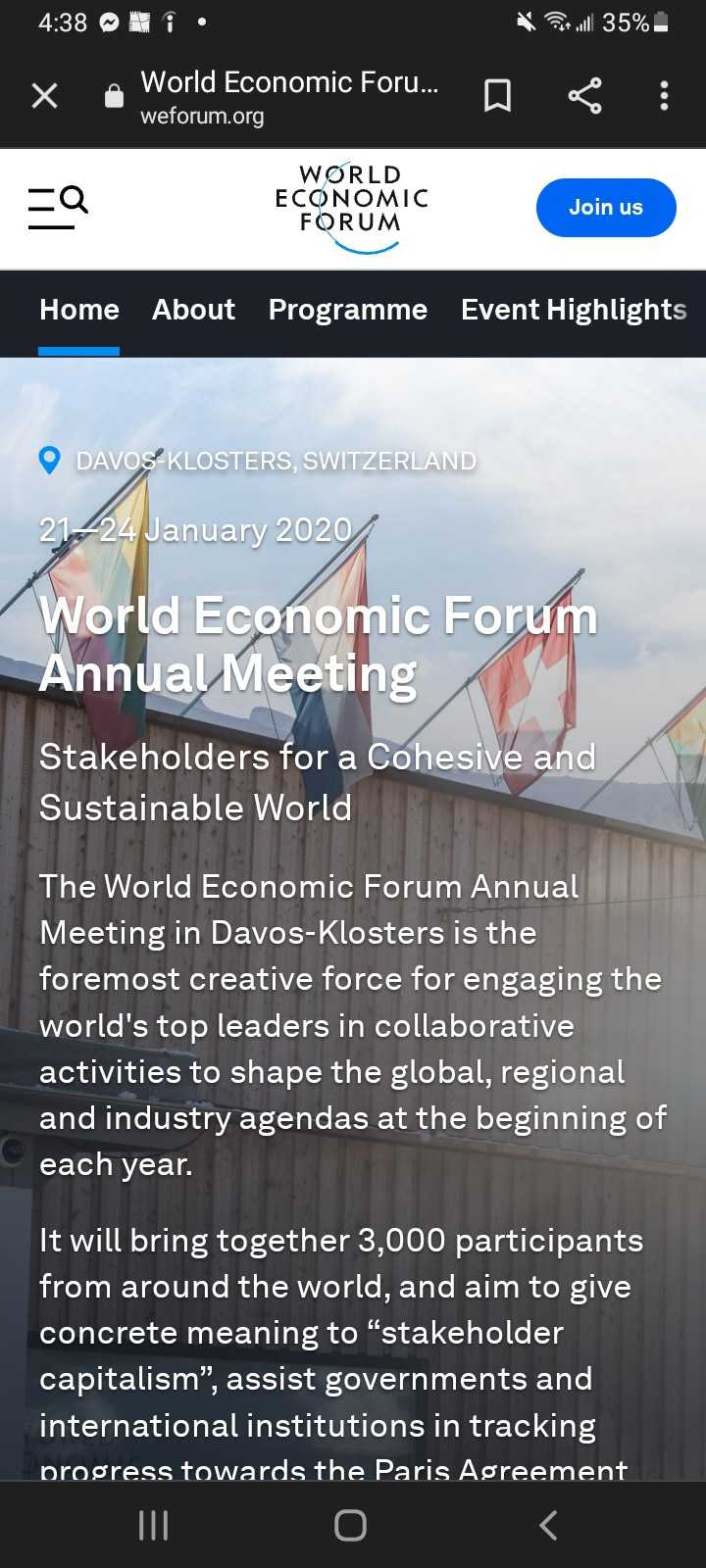Open recent apps from navigation bar
Image resolution: width=706 pixels, height=1568 pixels.
[x=154, y=1525]
